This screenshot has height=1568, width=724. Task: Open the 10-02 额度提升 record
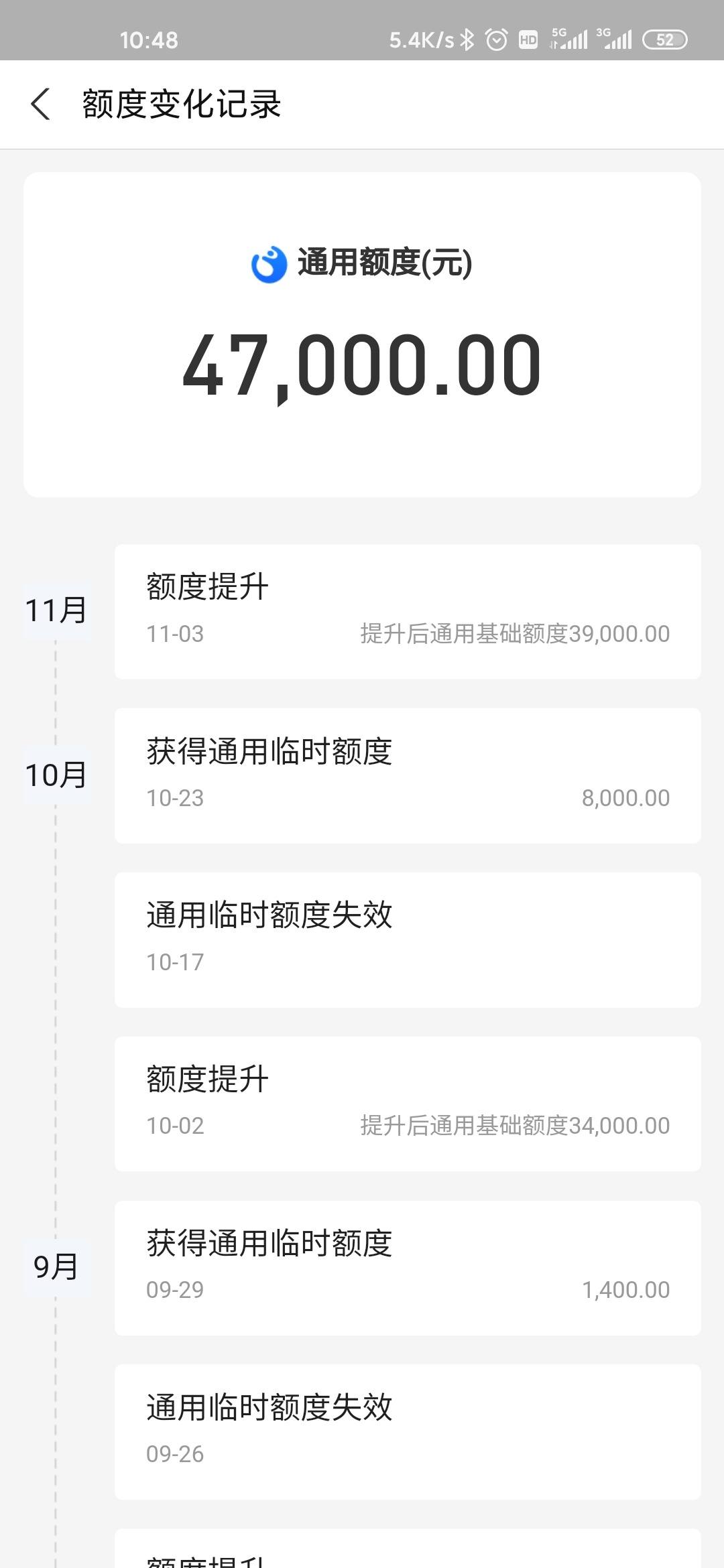coord(408,1104)
